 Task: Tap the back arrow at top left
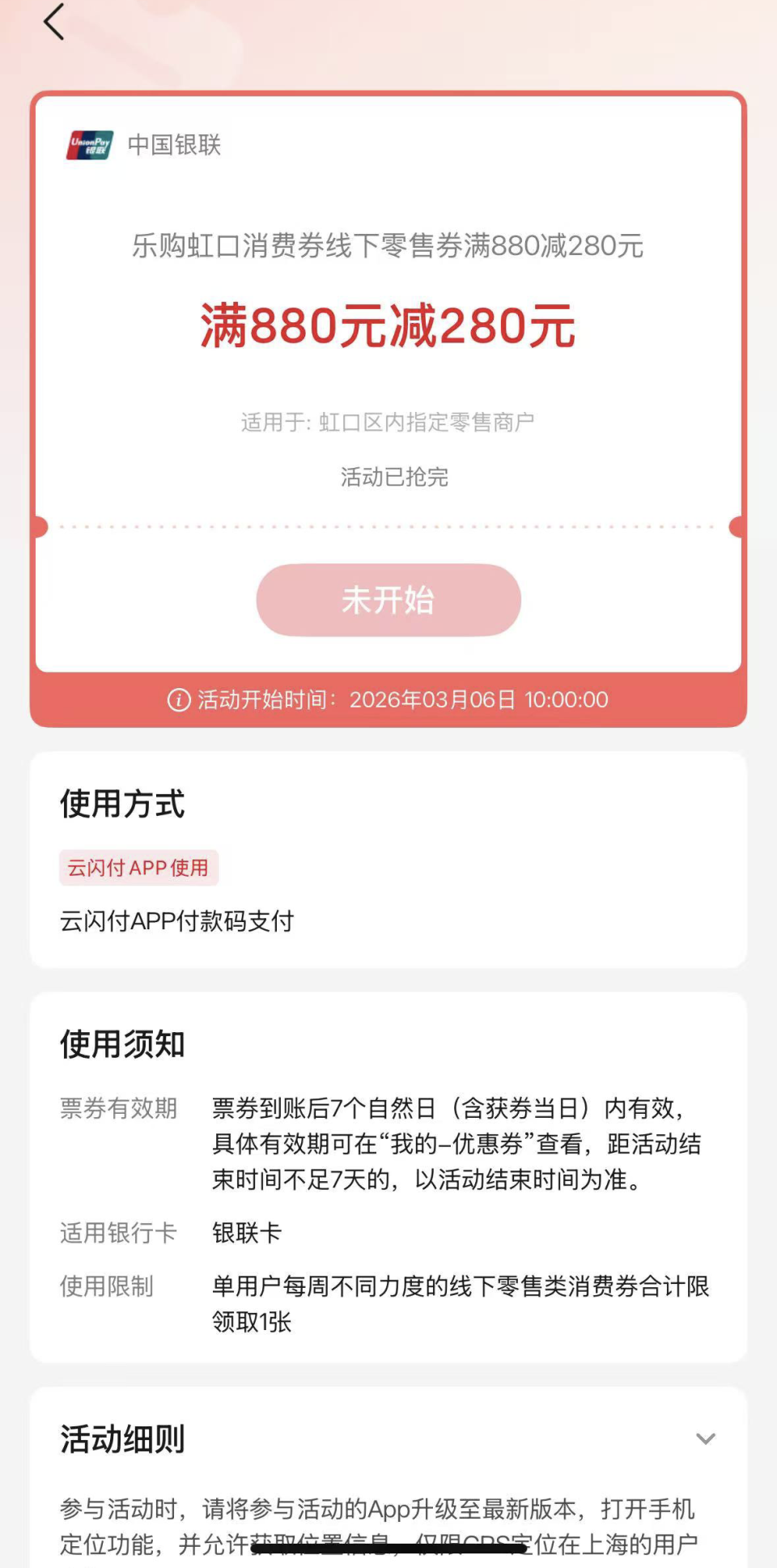[x=53, y=23]
